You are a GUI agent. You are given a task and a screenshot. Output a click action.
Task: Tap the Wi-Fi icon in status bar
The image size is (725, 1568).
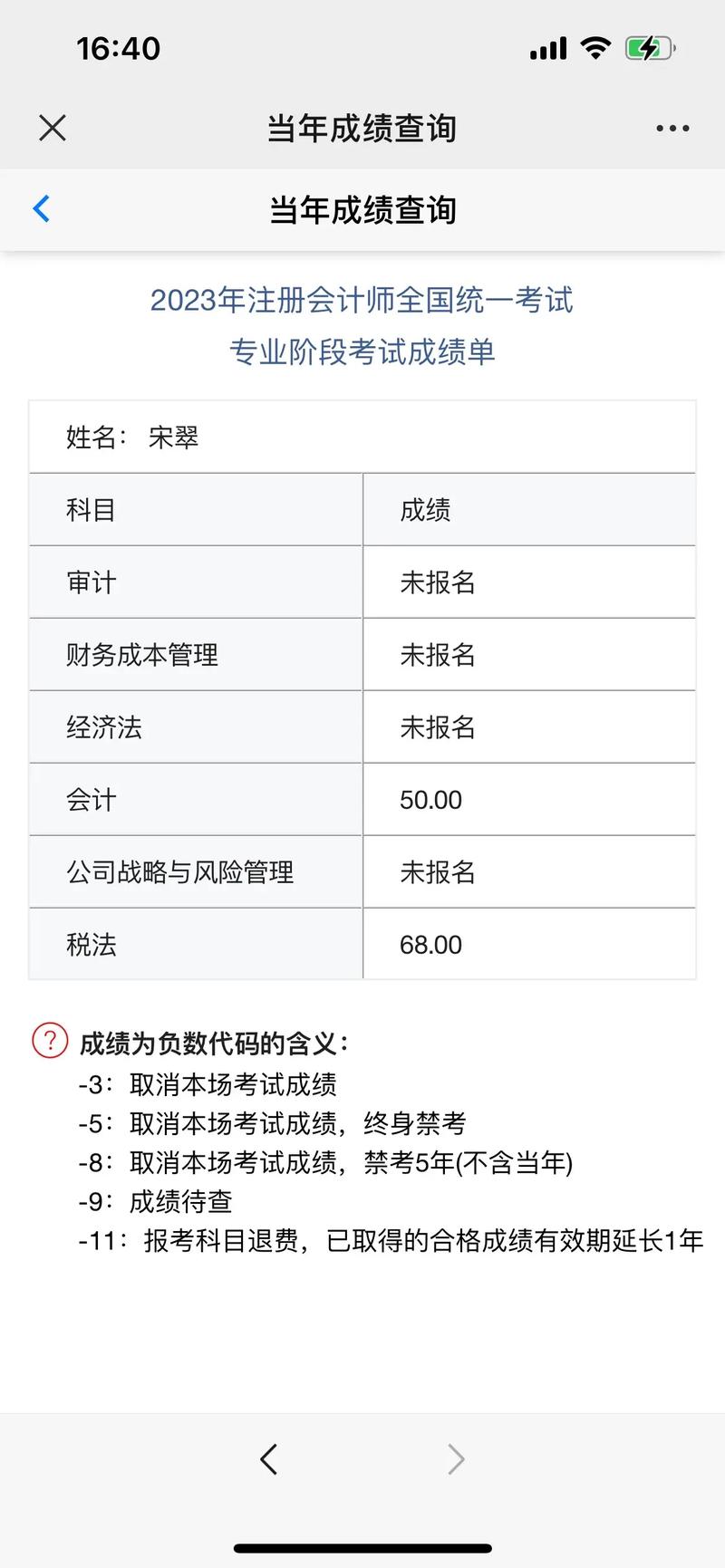click(x=595, y=47)
